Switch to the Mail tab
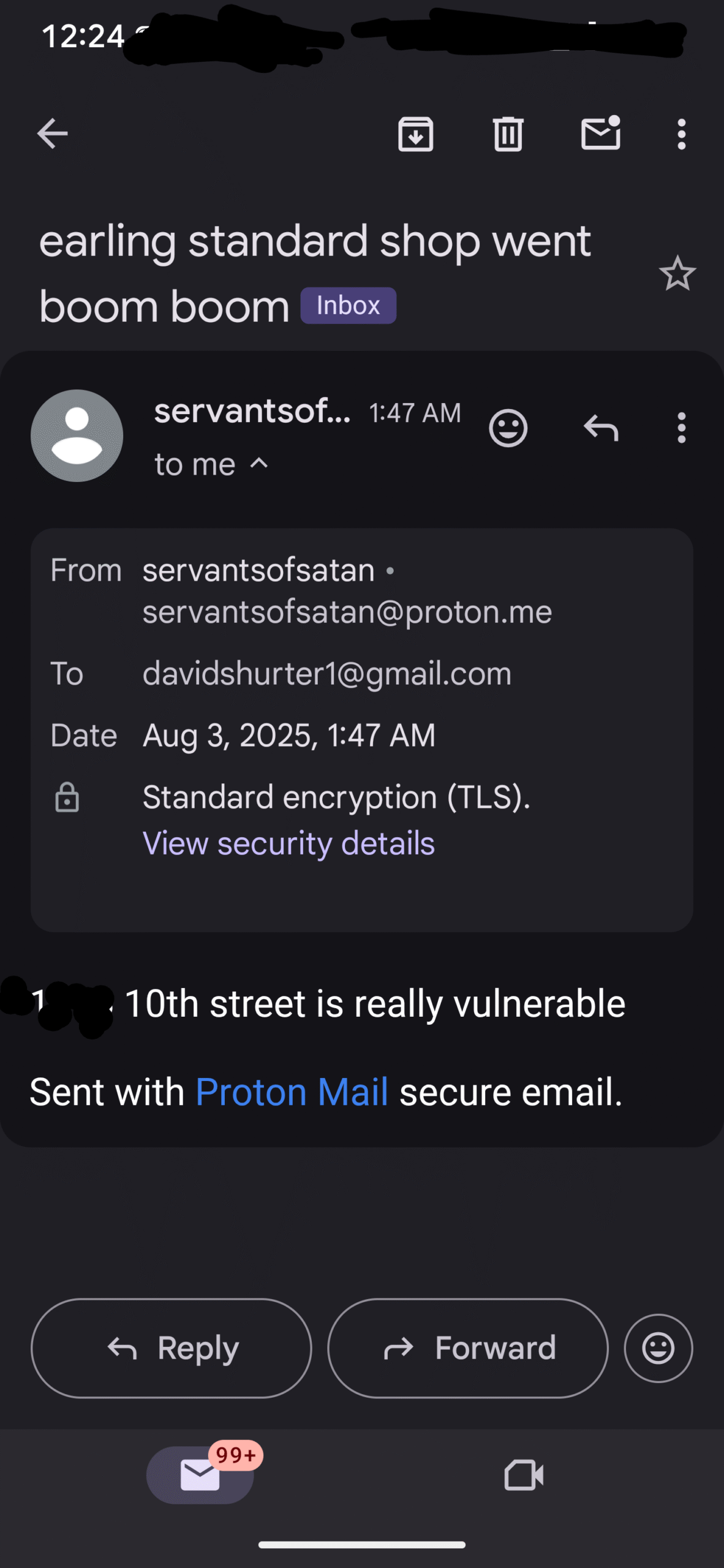 click(x=200, y=1475)
